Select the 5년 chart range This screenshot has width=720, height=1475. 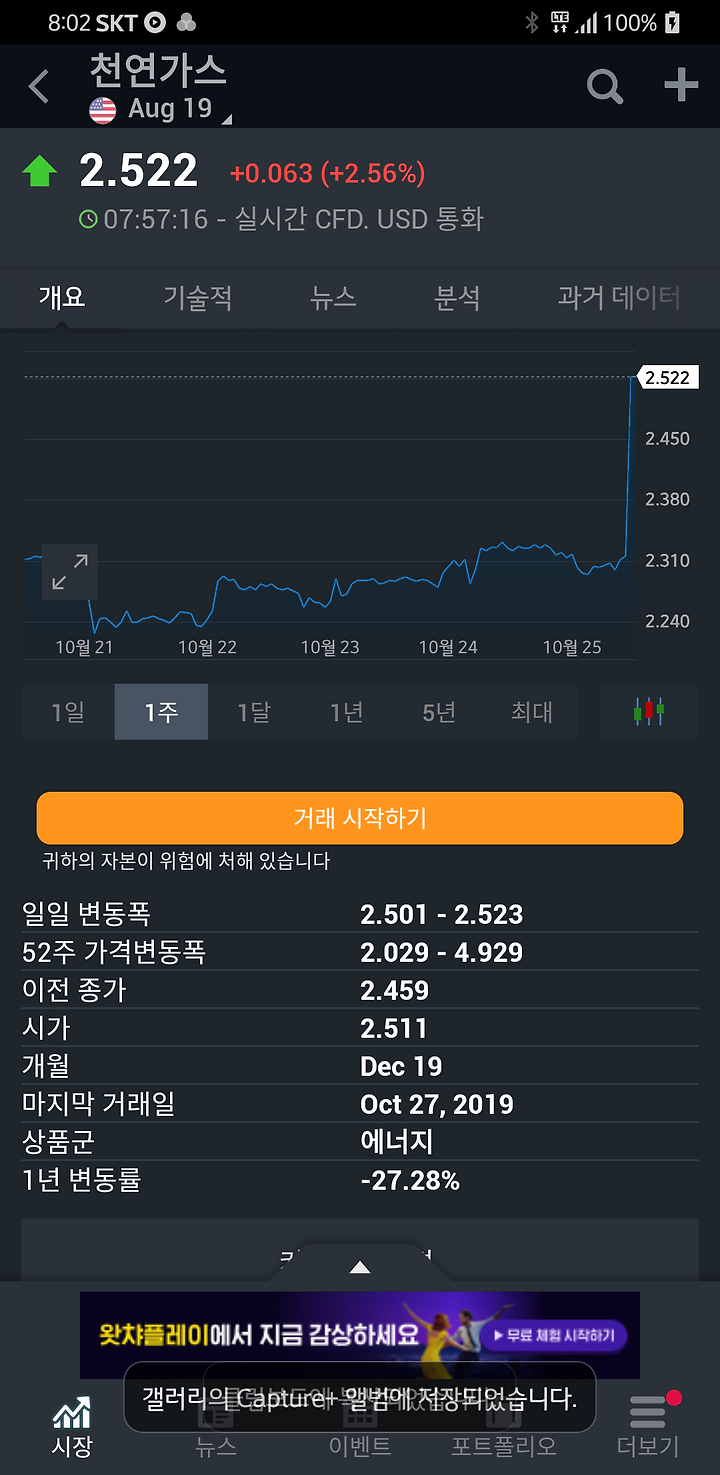(x=439, y=712)
